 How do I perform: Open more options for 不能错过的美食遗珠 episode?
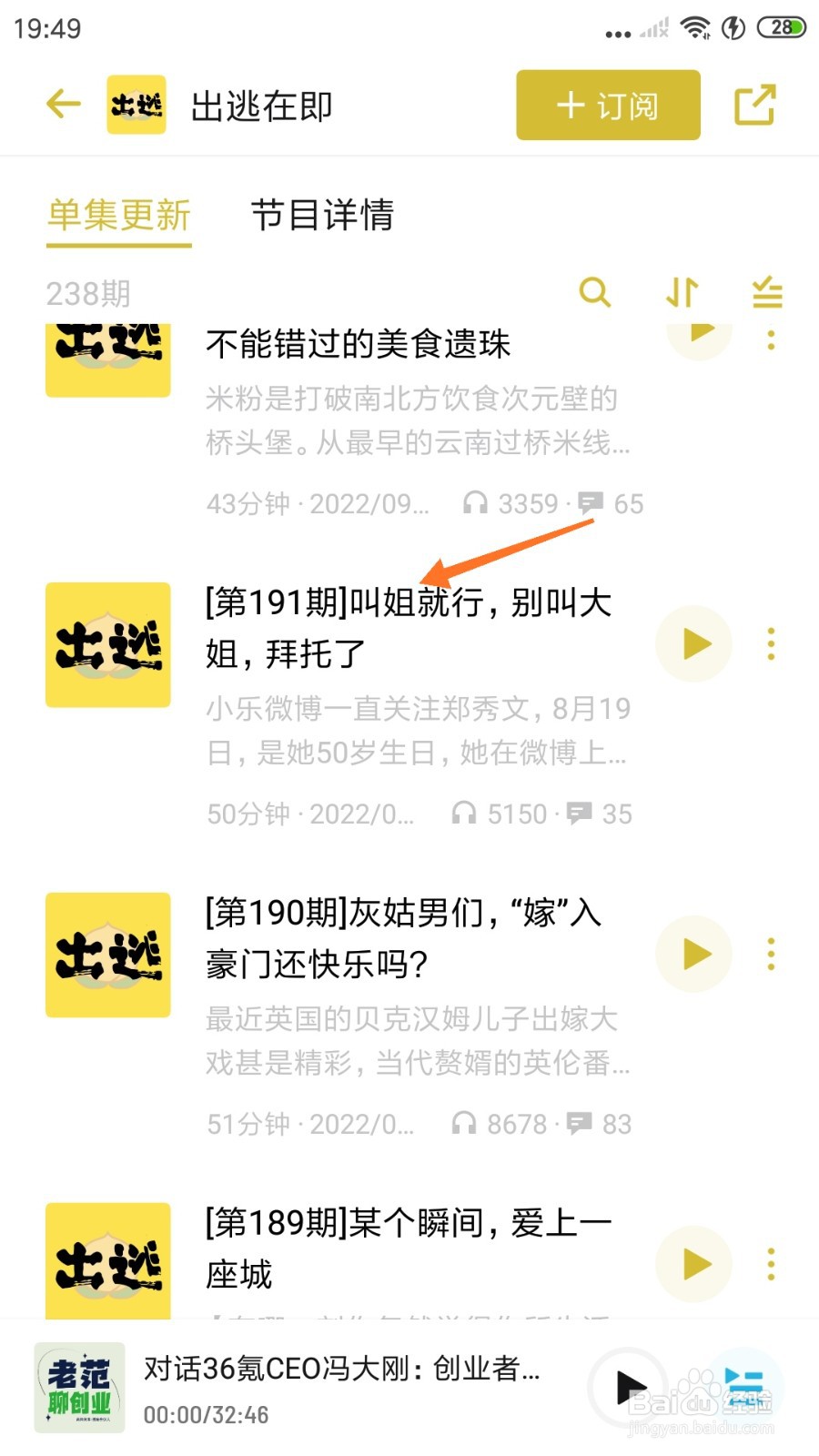(771, 341)
